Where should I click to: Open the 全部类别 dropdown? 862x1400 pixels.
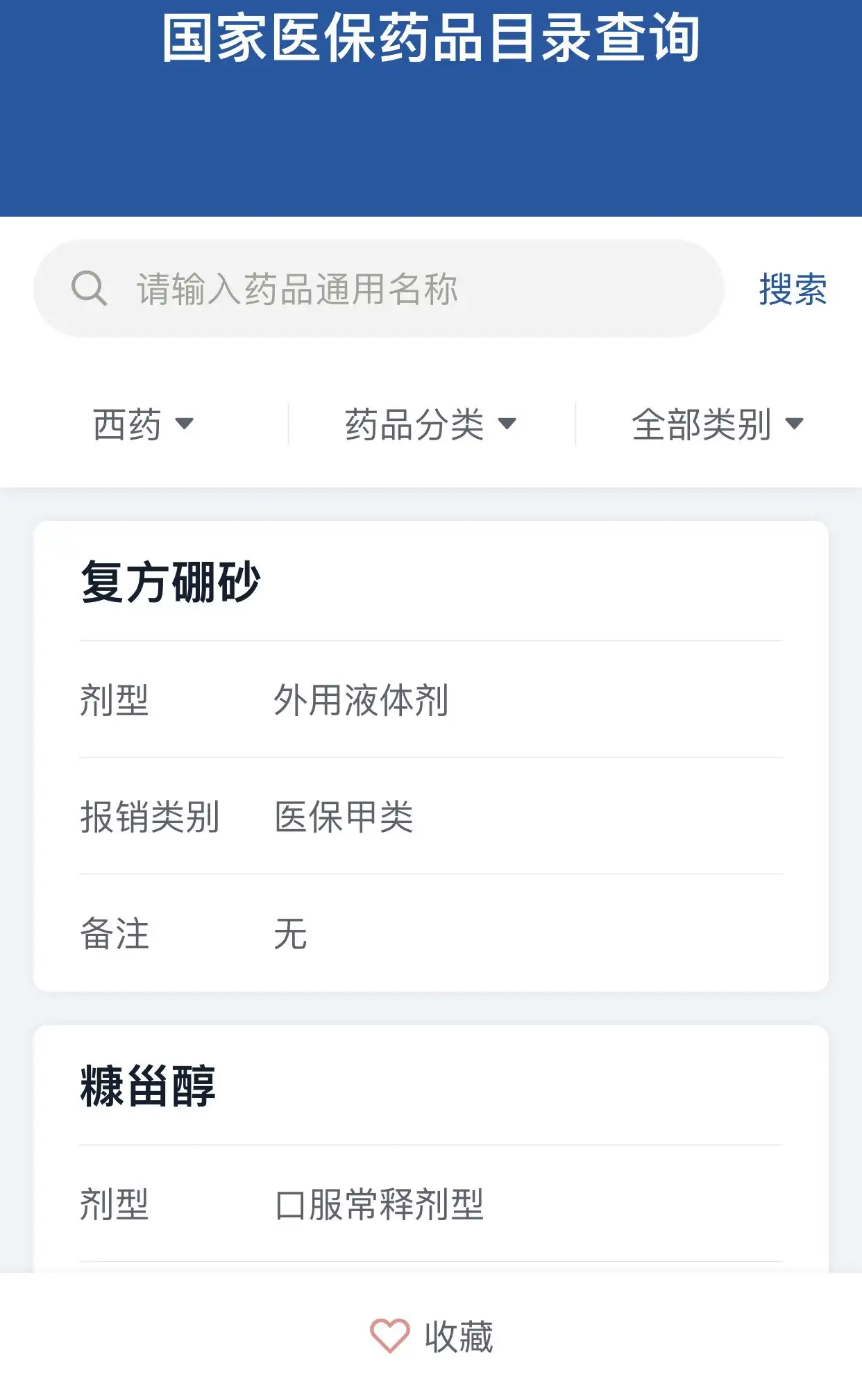coord(718,424)
